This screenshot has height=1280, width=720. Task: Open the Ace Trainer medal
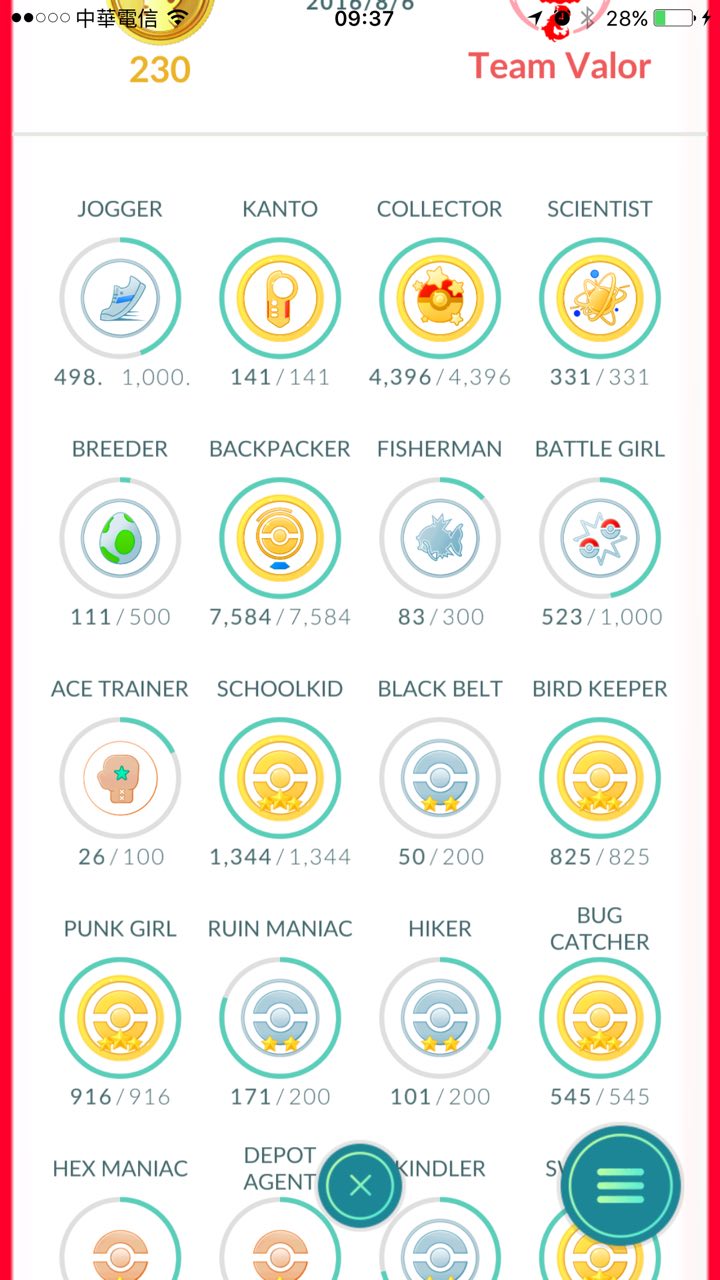(120, 778)
